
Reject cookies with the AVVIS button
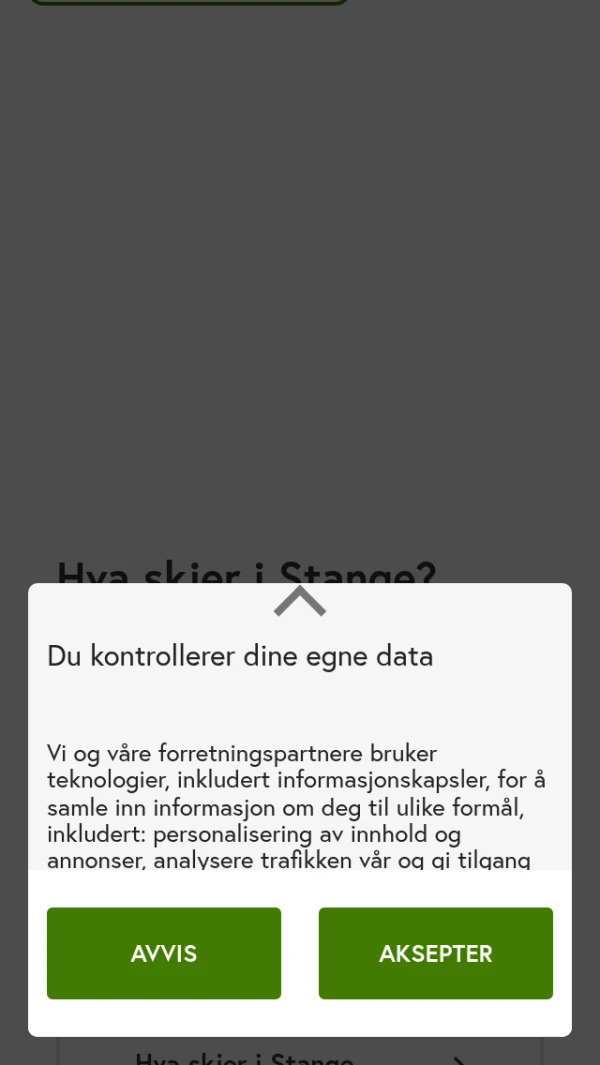164,953
